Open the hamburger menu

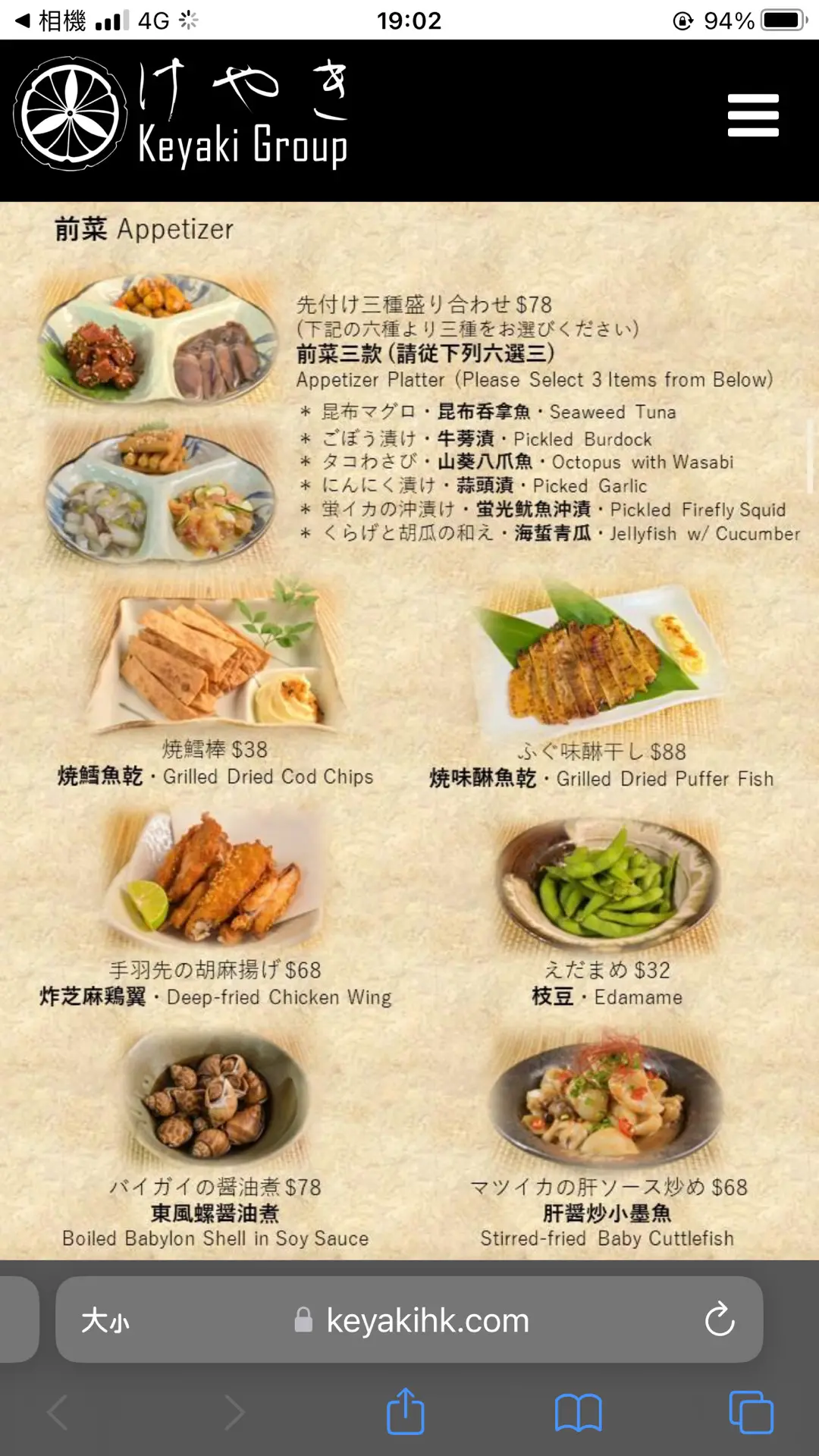tap(752, 115)
